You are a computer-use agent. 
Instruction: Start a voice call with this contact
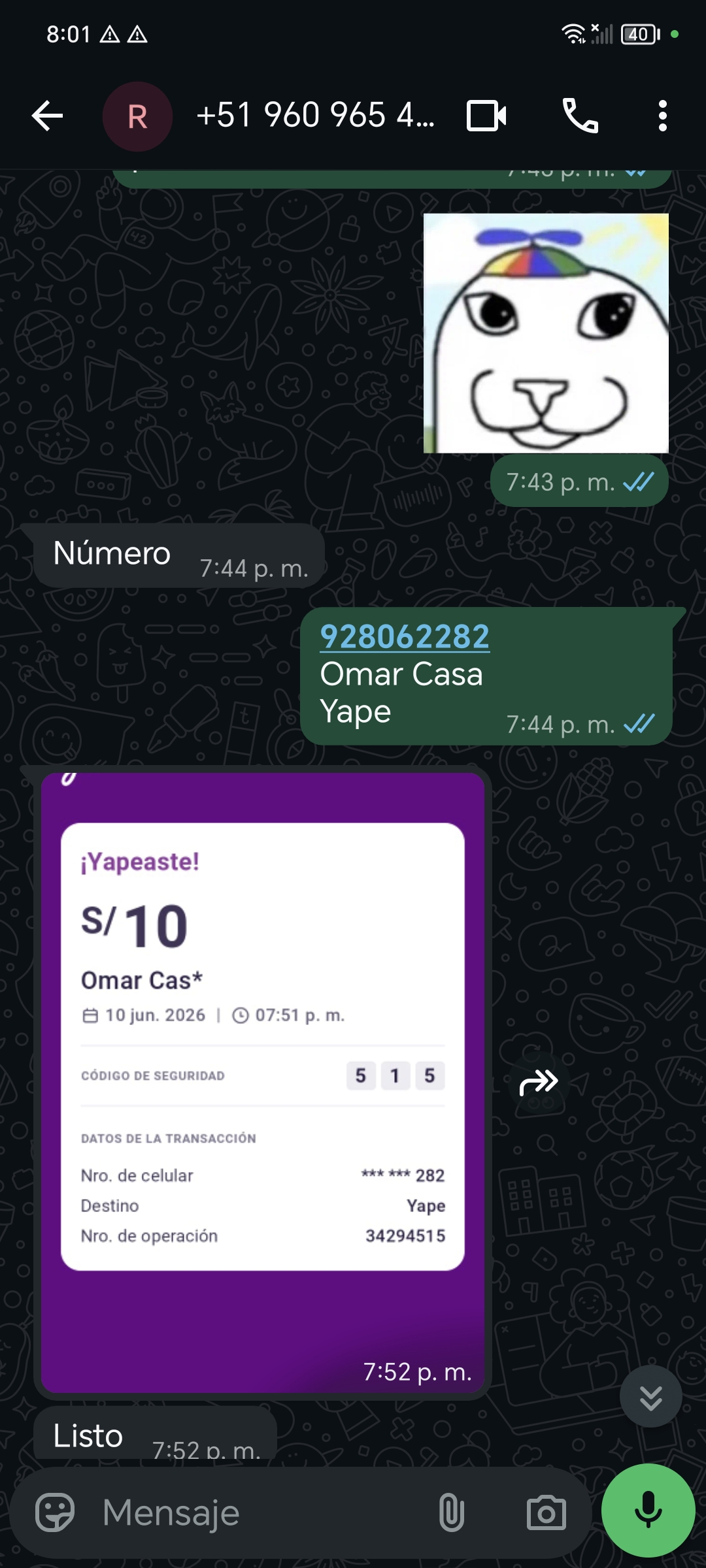point(580,116)
